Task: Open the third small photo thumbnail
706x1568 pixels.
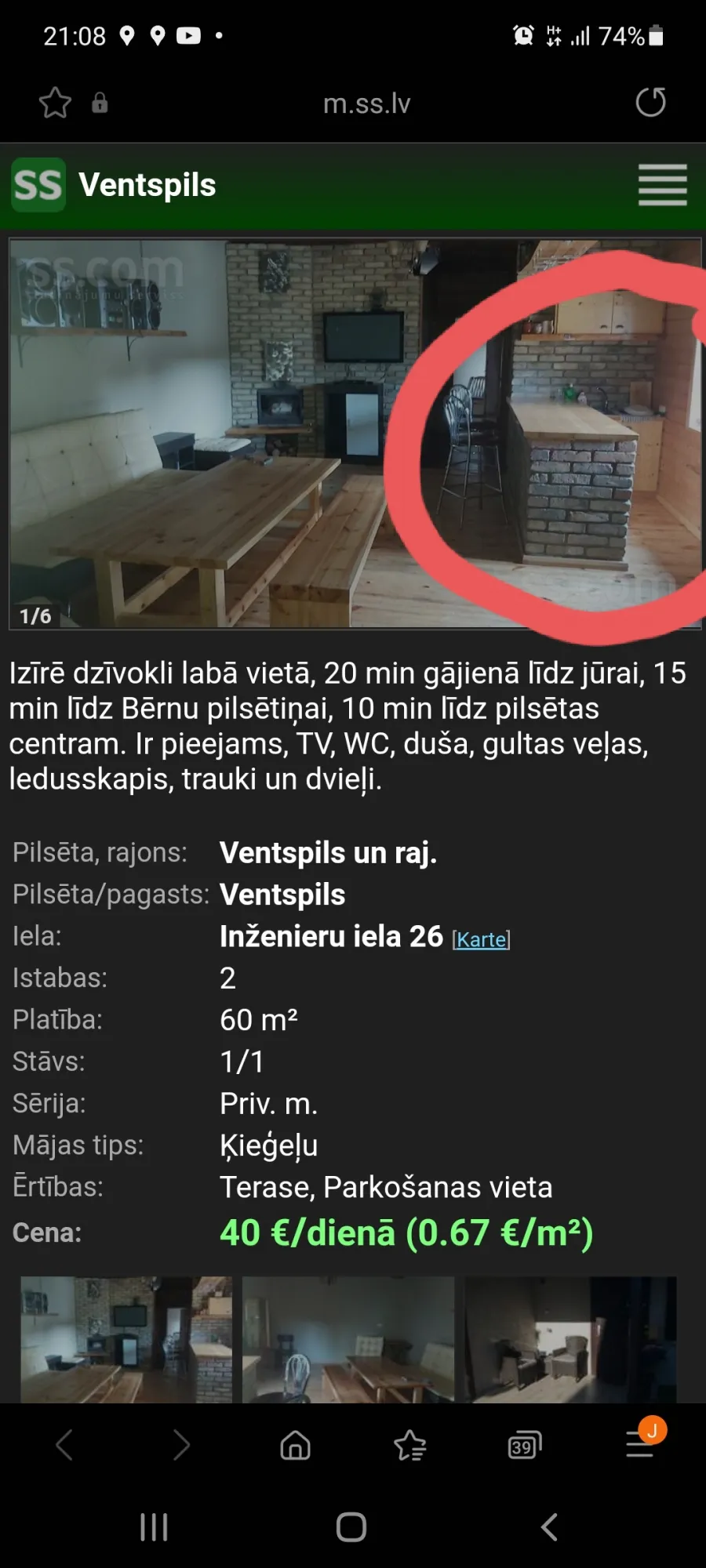Action: [570, 1339]
